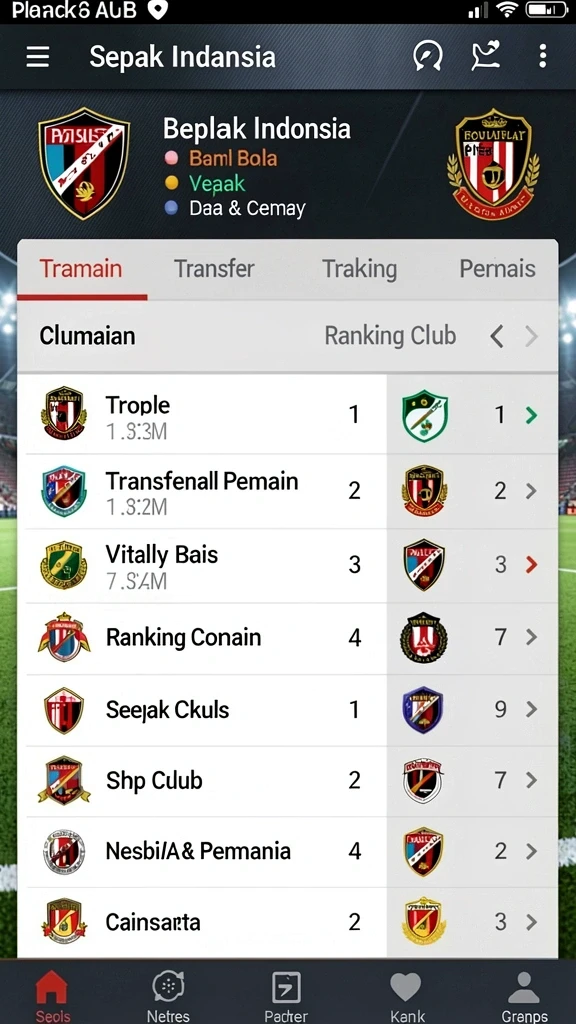Open the three-dot overflow menu
The width and height of the screenshot is (576, 1024).
pyautogui.click(x=542, y=56)
